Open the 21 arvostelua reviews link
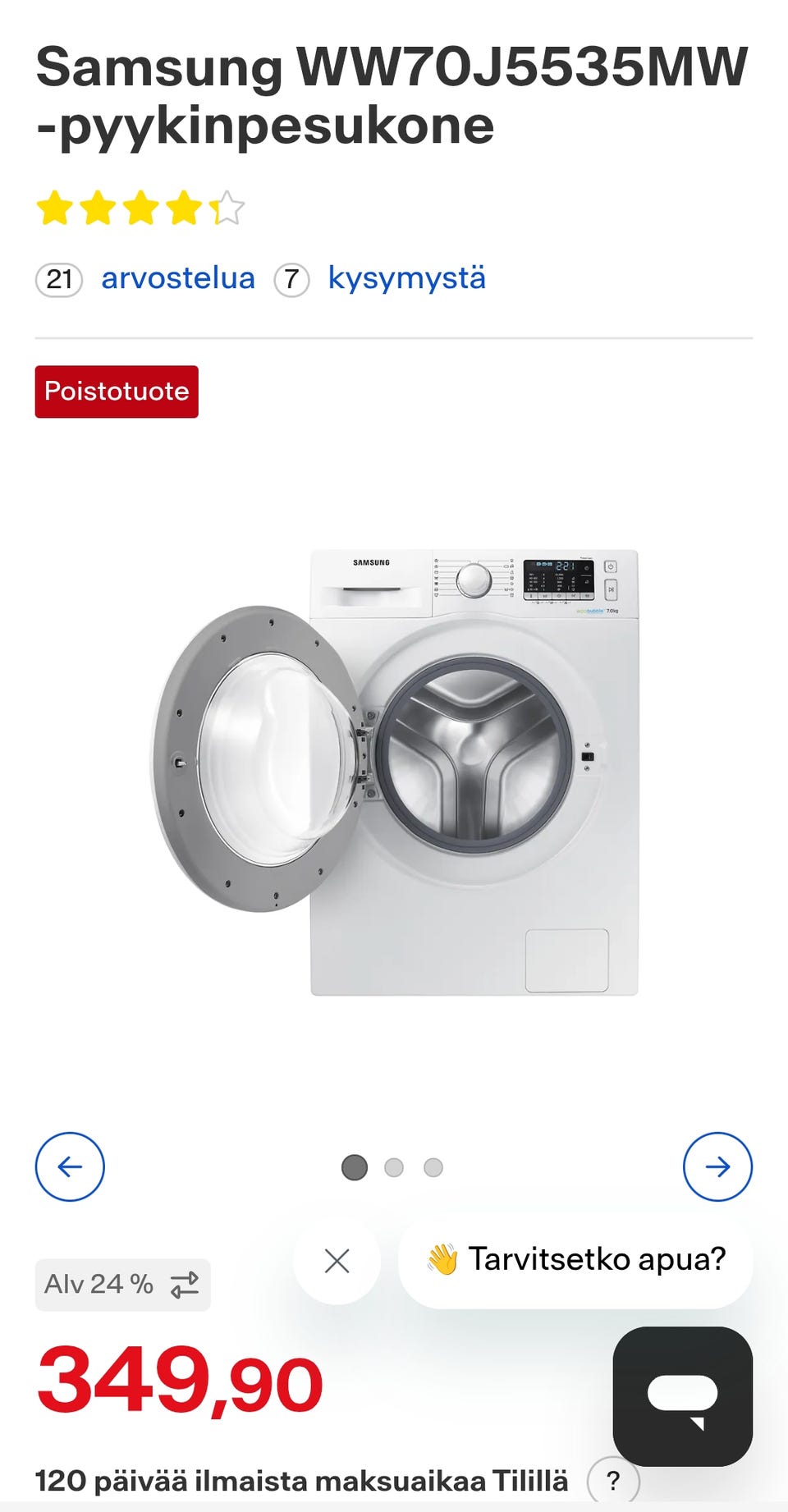Screen dimensions: 788x1512 tap(177, 279)
